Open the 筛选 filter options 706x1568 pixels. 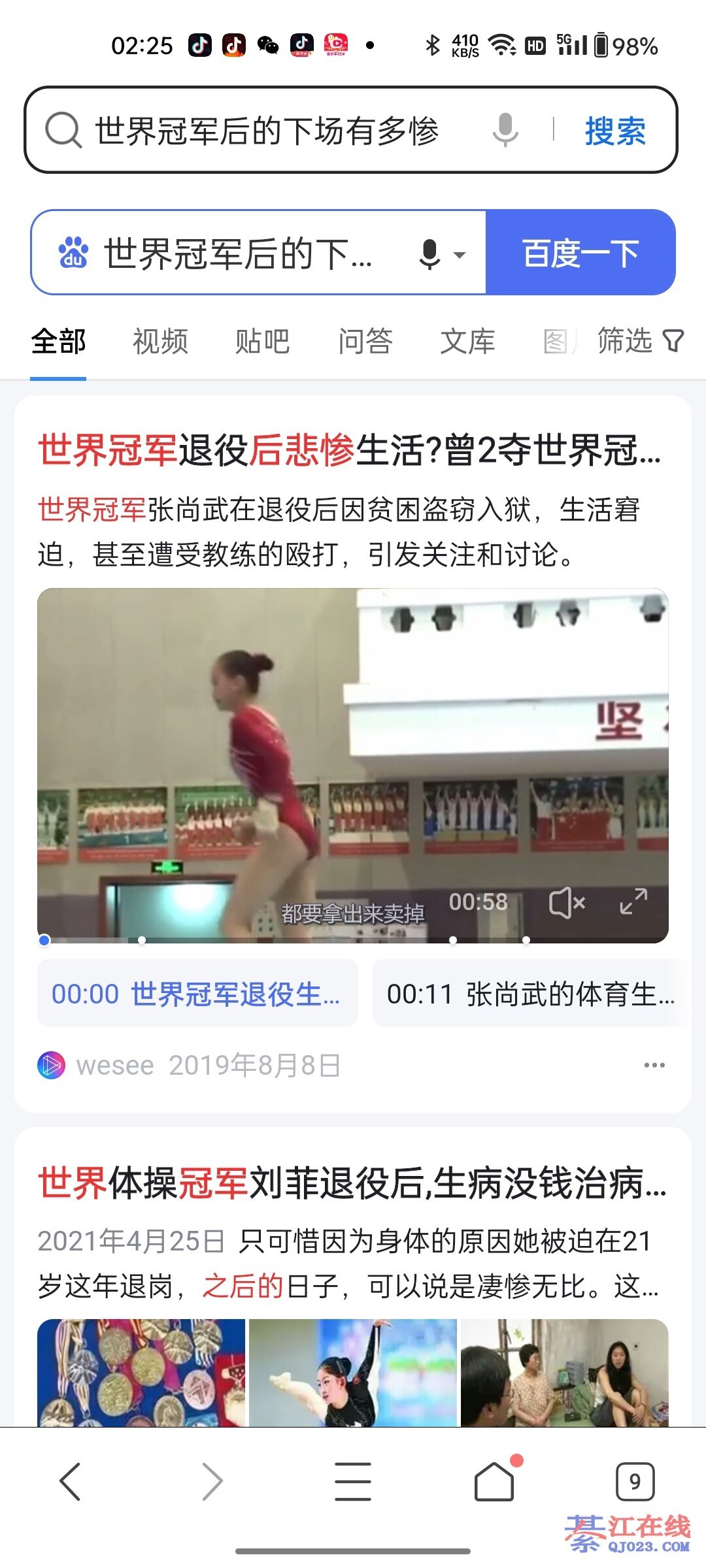[639, 340]
